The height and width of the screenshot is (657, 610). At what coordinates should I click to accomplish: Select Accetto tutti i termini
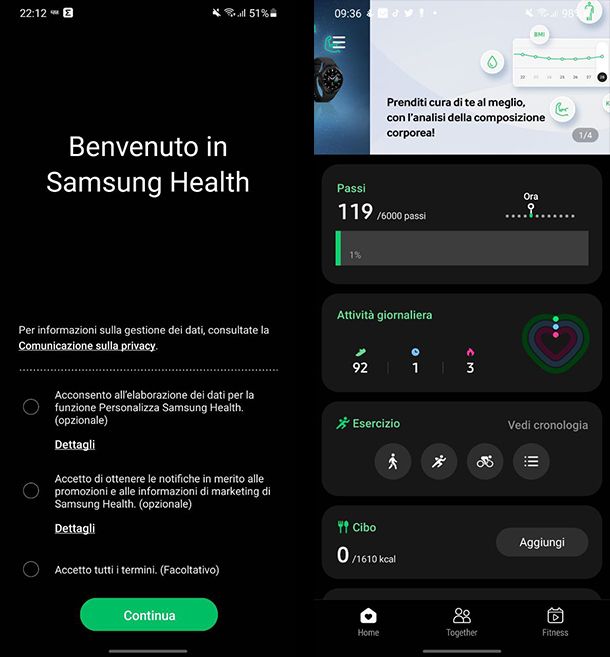[31, 569]
